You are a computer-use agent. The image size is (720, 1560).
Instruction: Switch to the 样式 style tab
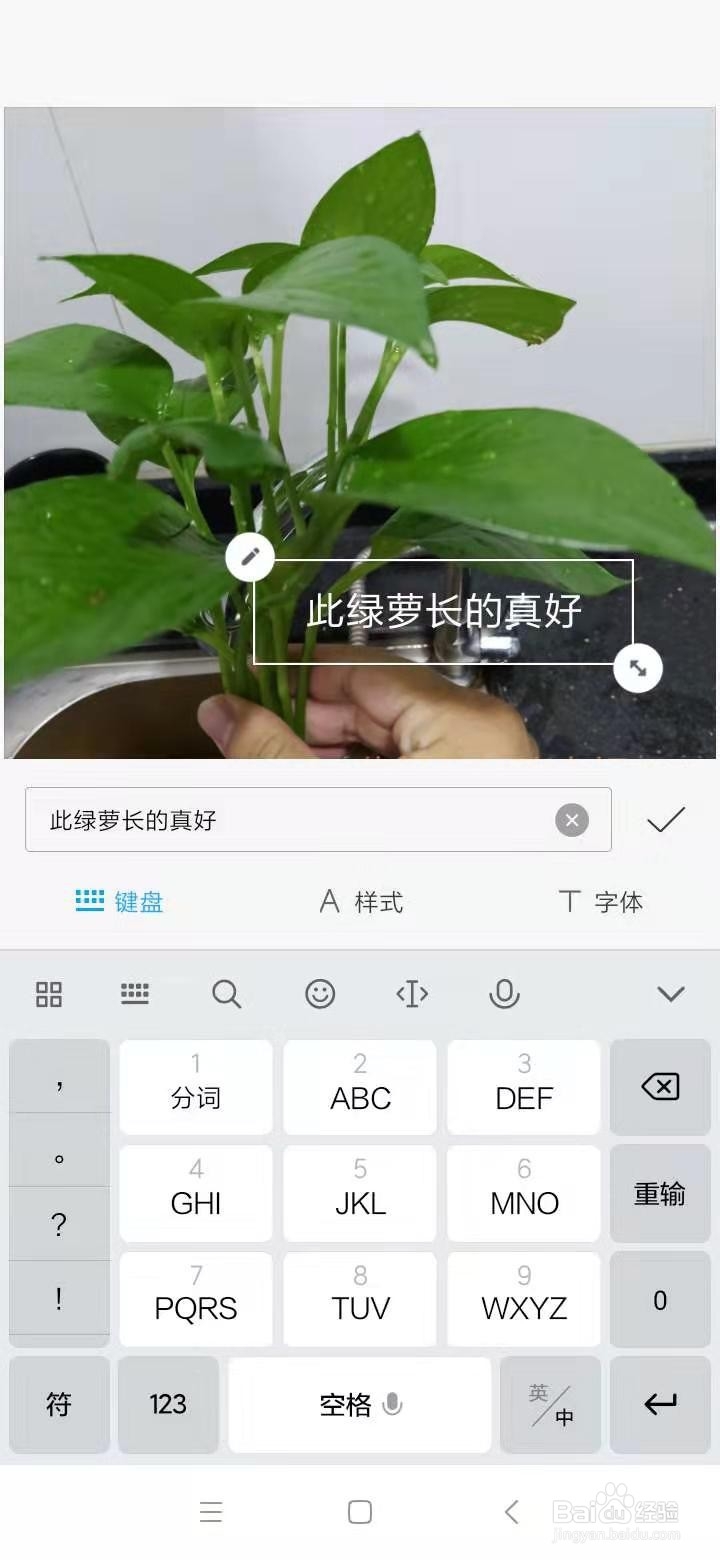(360, 901)
